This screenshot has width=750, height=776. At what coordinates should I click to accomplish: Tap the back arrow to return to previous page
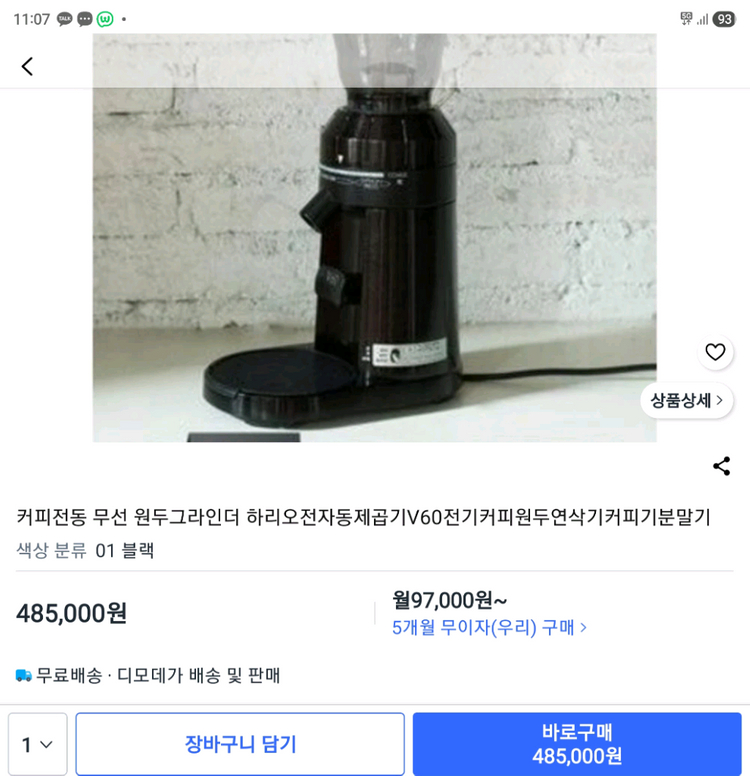[27, 65]
